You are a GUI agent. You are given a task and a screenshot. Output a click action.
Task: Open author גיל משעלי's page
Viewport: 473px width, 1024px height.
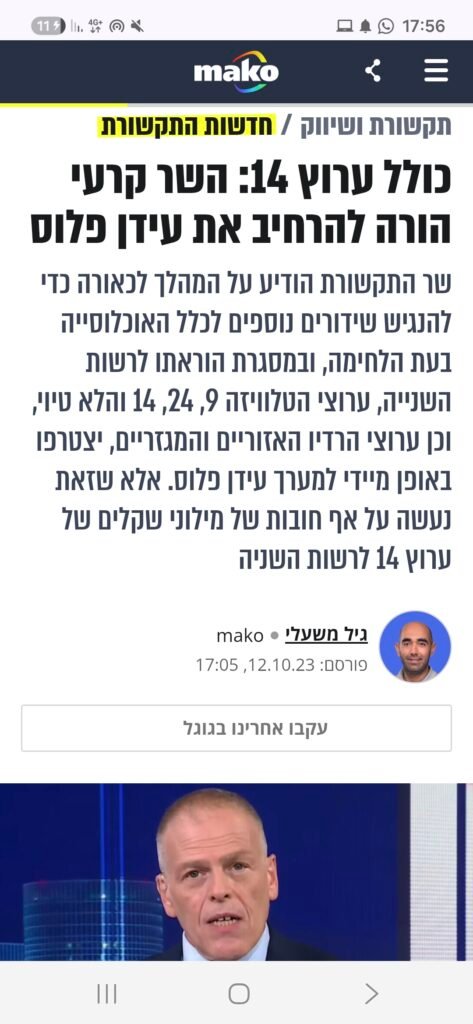[327, 635]
